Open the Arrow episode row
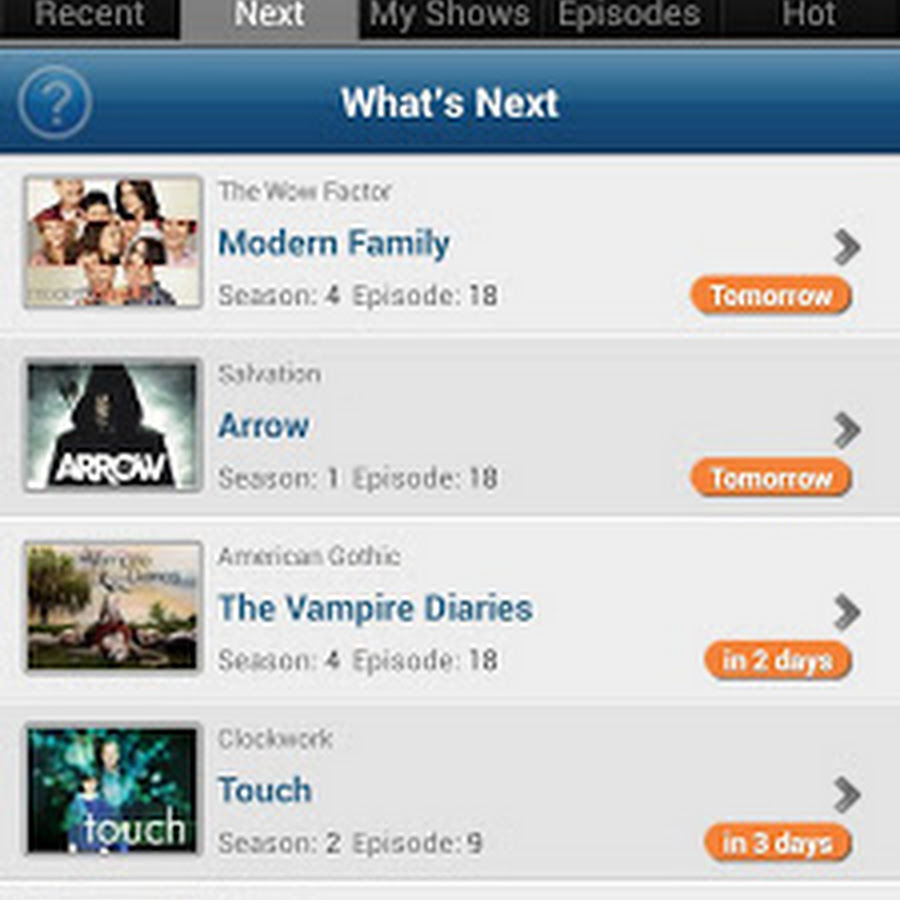This screenshot has width=900, height=900. pos(450,427)
